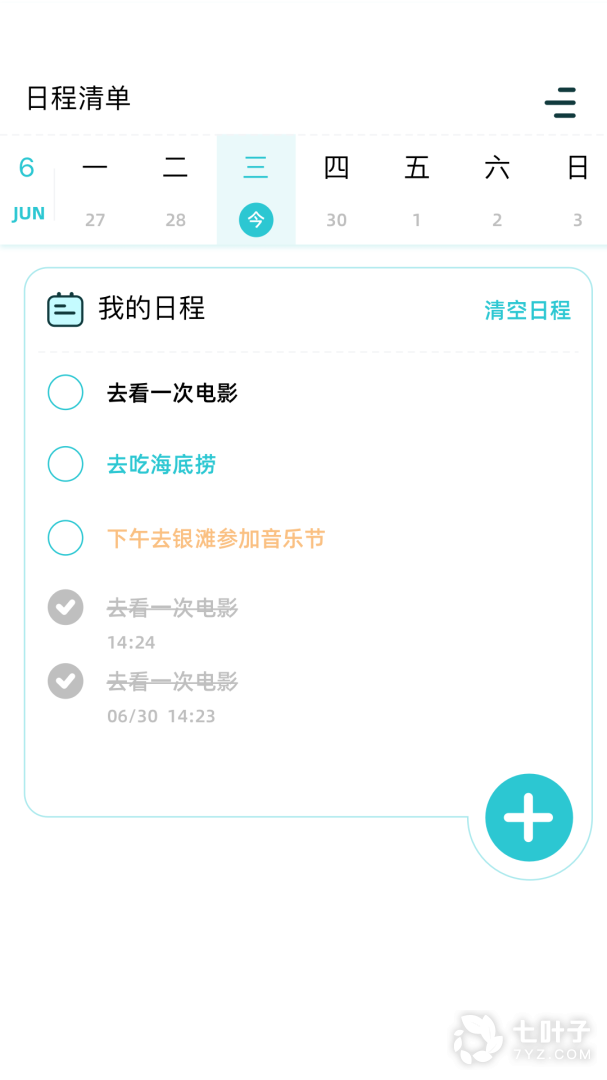Select Saturday 2 in the week strip

coord(497,191)
